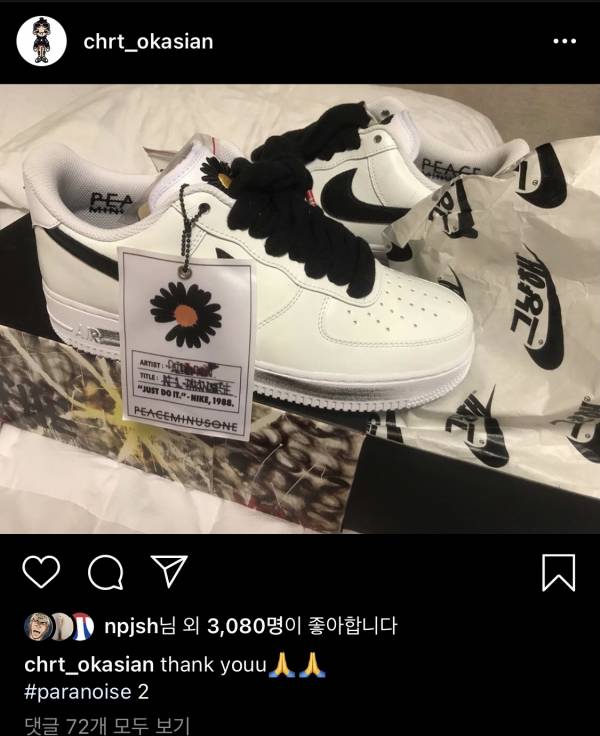600x736 pixels.
Task: View likes by npjsh and 3,080 others
Action: tap(250, 627)
